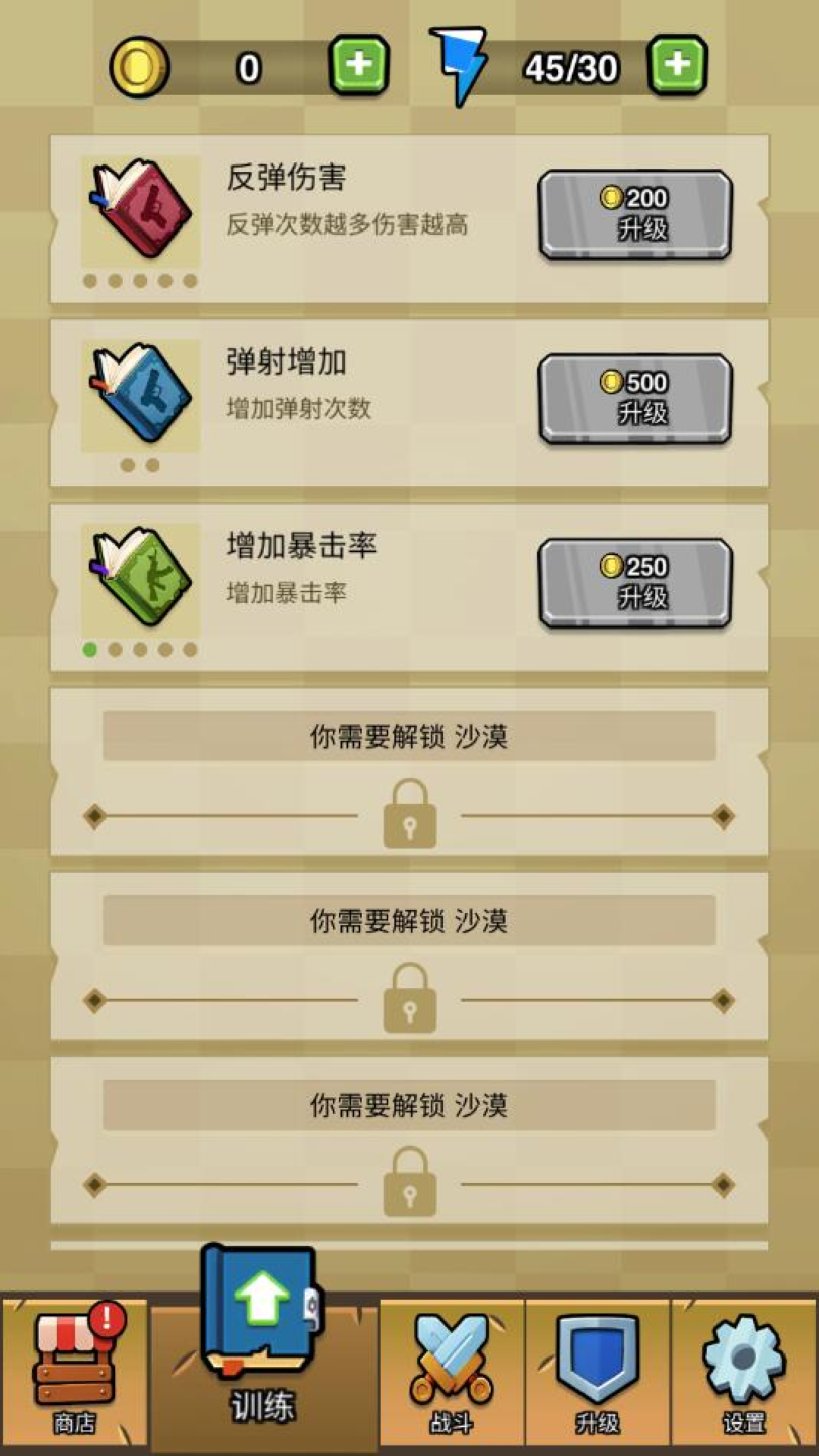The width and height of the screenshot is (819, 1456).
Task: Go to the 升级 upgrade tab
Action: point(598,1373)
